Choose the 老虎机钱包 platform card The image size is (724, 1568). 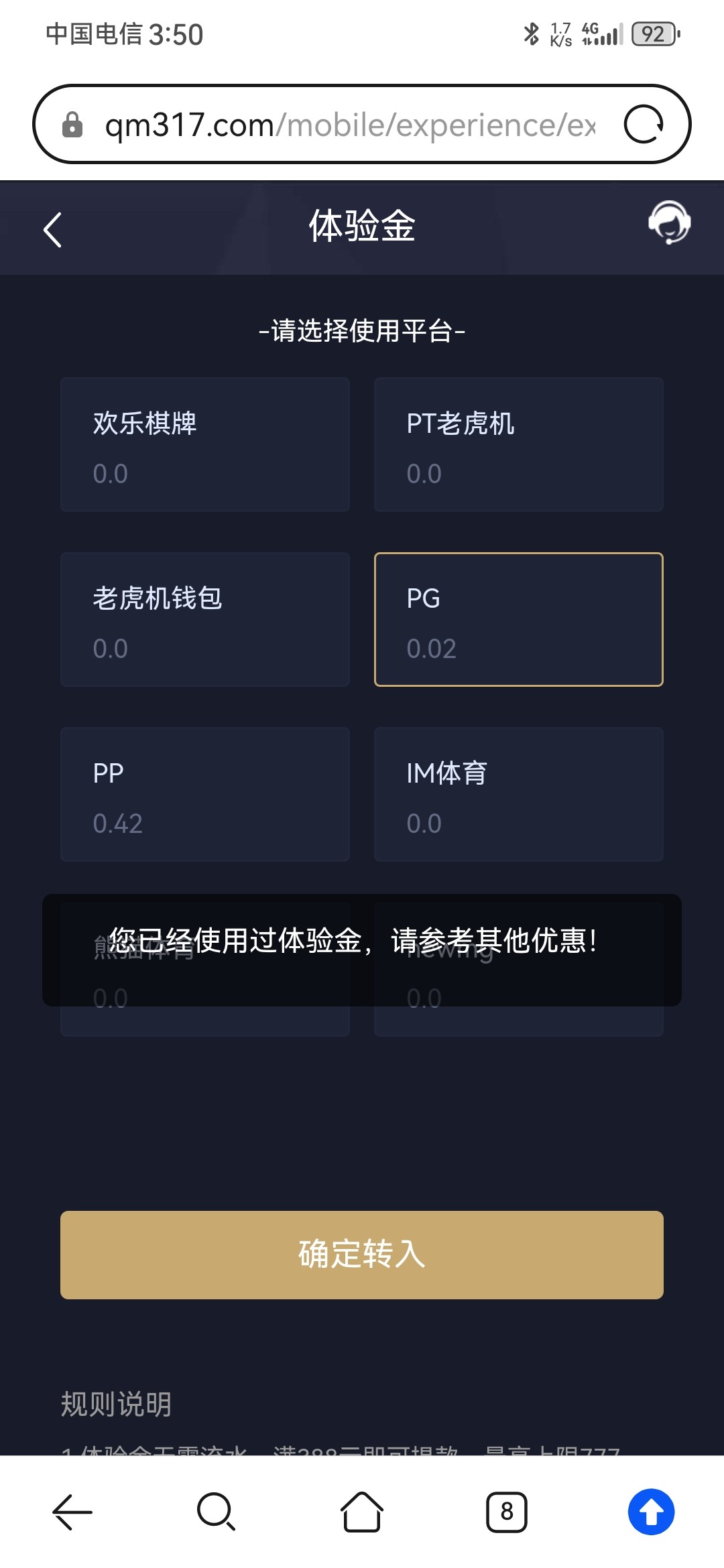tap(205, 620)
